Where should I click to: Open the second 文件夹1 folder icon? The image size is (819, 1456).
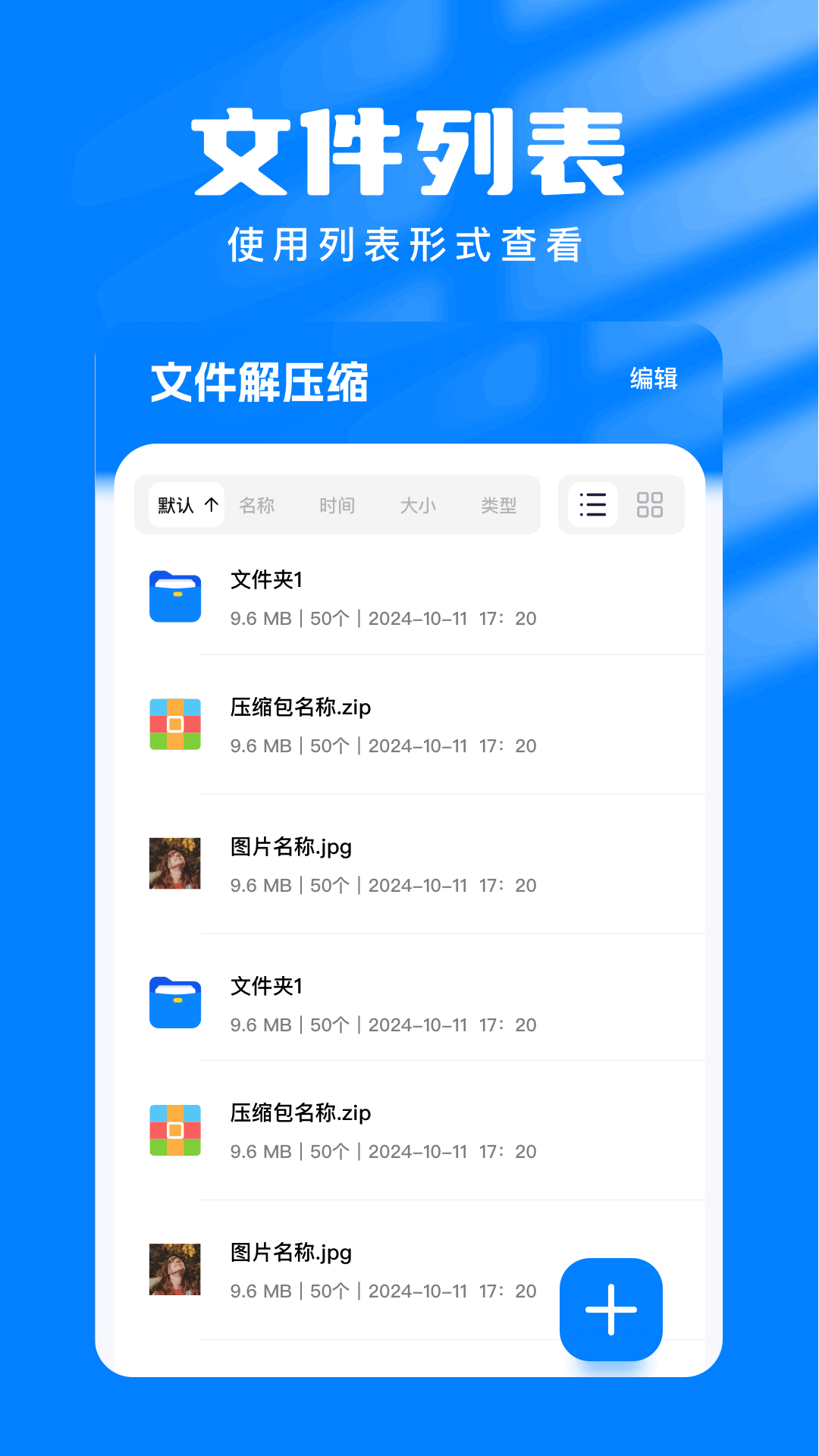pos(175,1004)
